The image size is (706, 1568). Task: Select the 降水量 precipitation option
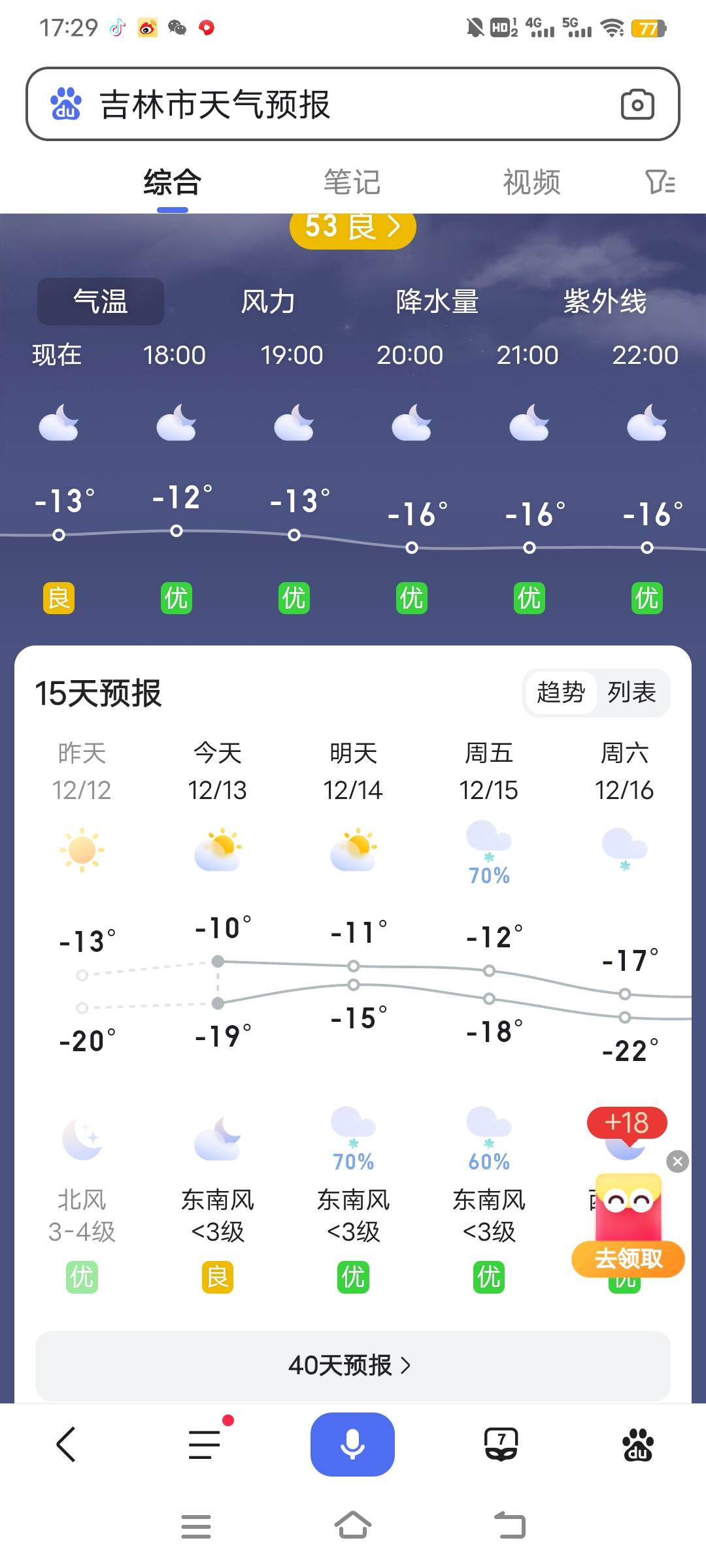(437, 302)
